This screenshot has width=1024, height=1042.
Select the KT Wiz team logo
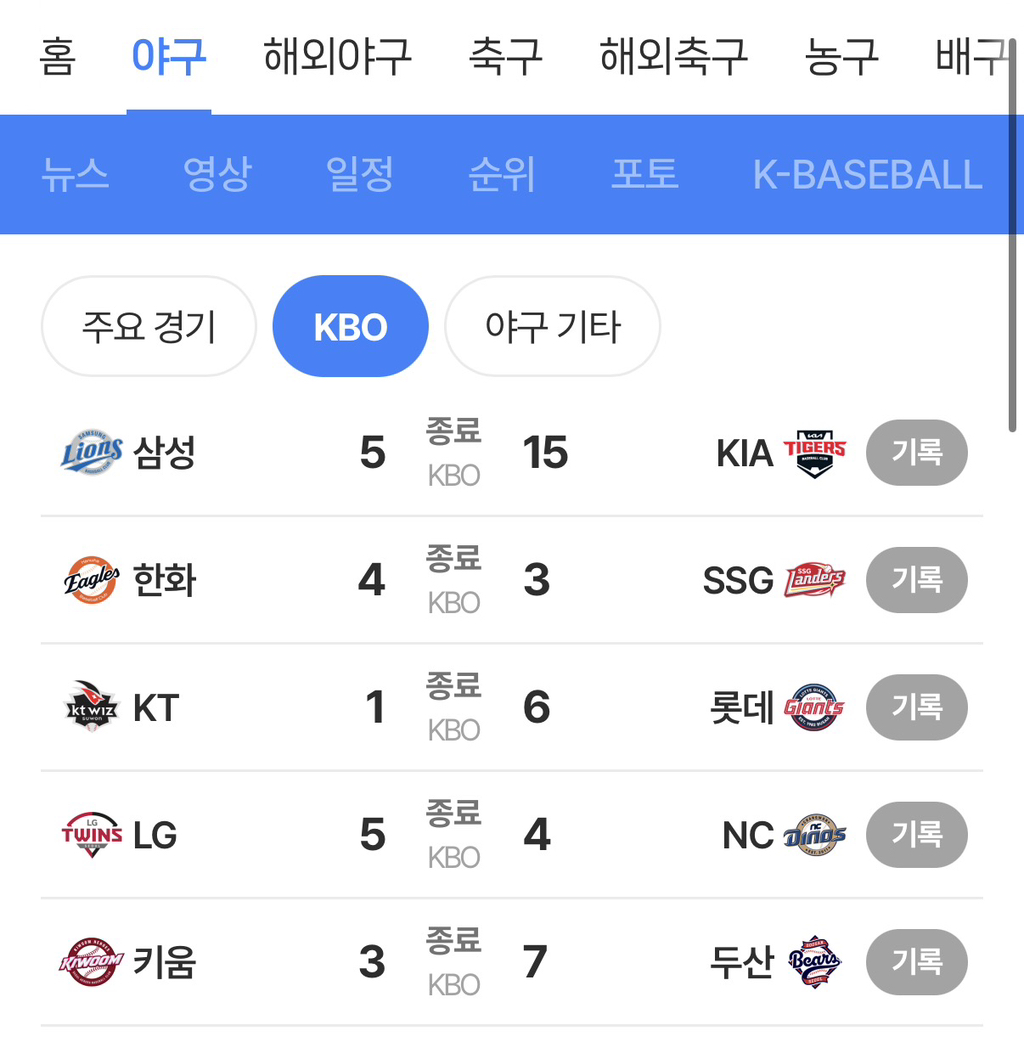pyautogui.click(x=90, y=707)
